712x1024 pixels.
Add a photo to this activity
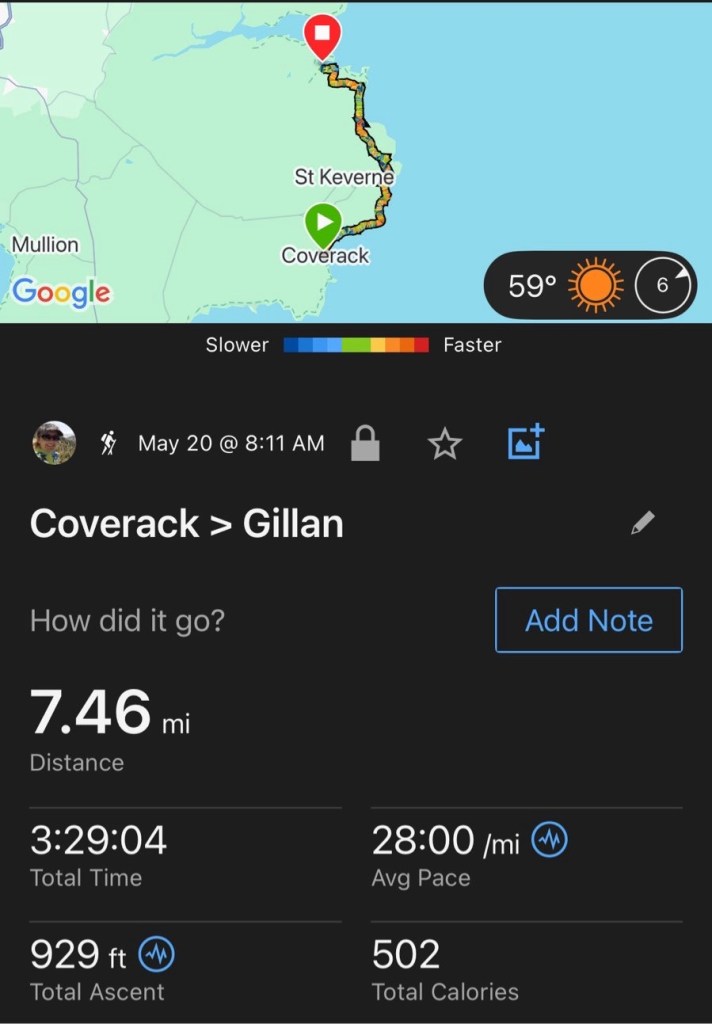tap(525, 442)
